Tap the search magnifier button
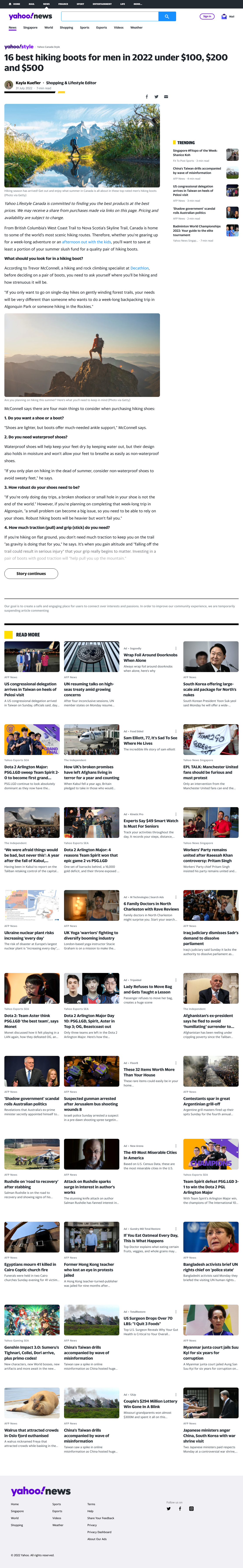243x1568 pixels. pyautogui.click(x=167, y=16)
